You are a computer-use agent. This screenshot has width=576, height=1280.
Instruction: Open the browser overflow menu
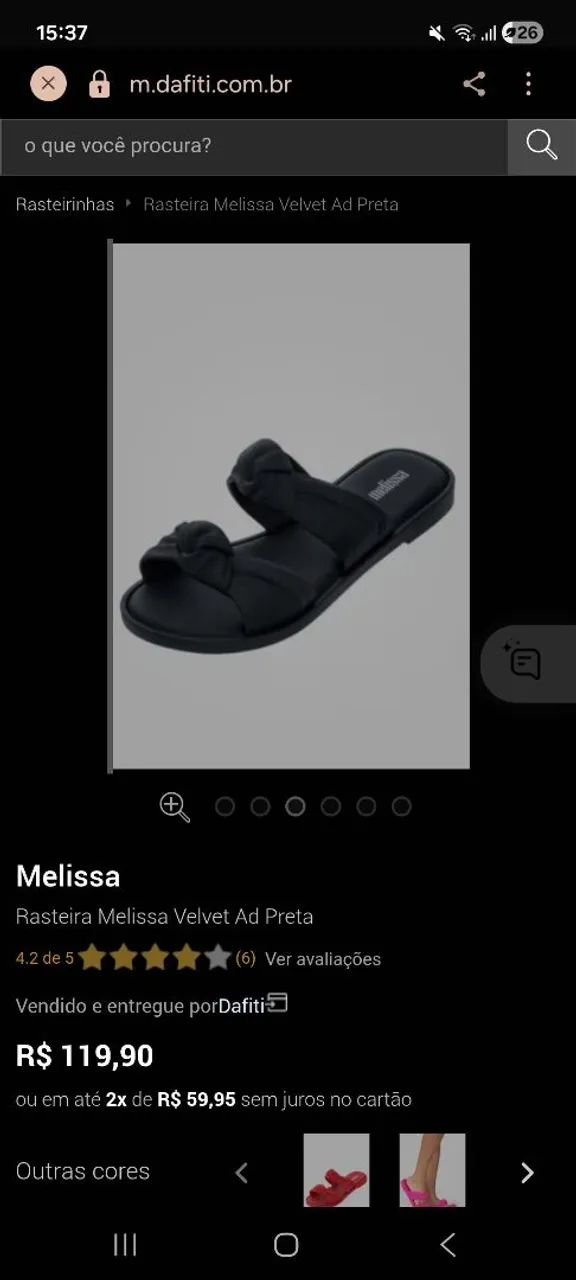point(529,84)
